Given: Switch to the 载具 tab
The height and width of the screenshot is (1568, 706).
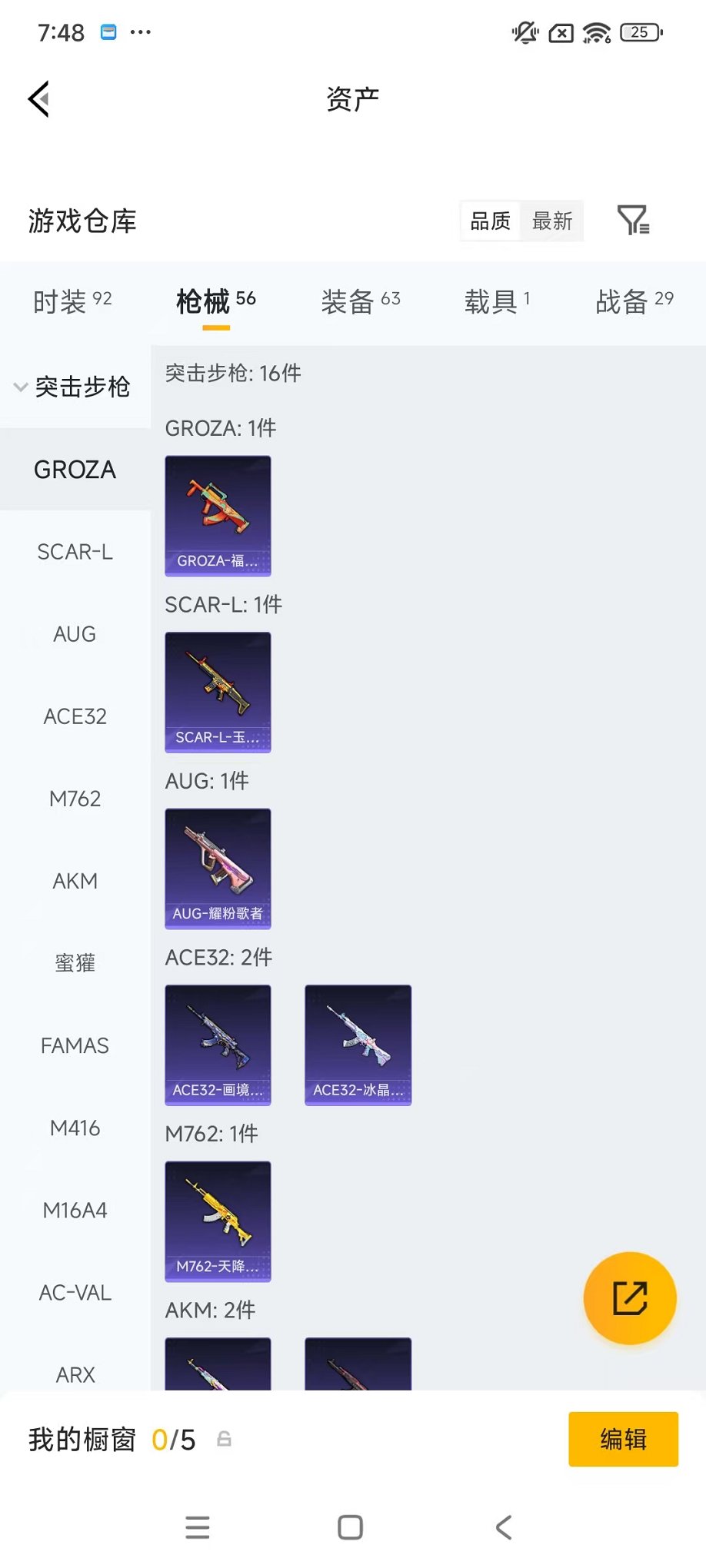Looking at the screenshot, I should (x=497, y=301).
